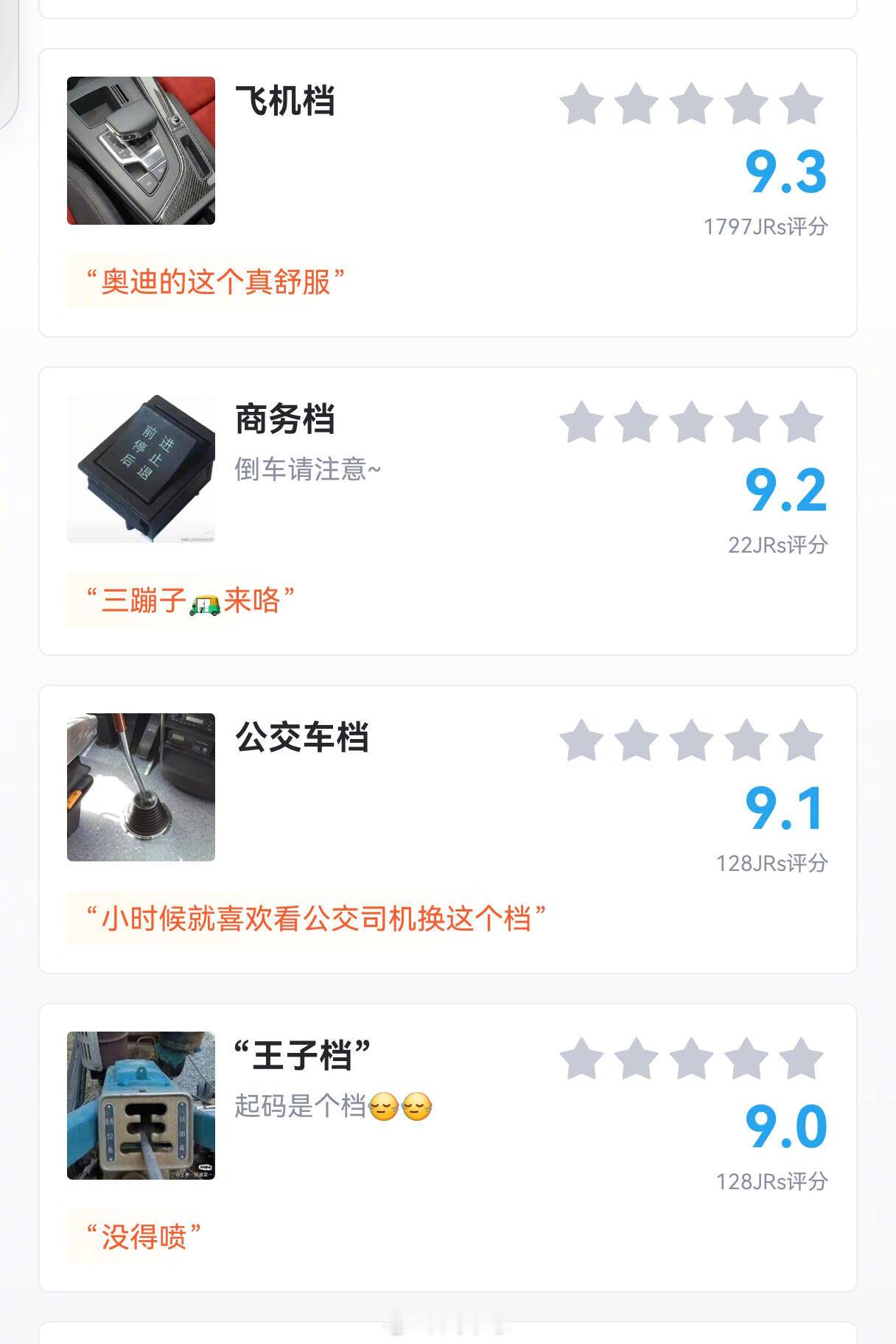Open the 公交车档 rating card
Viewport: 896px width, 1344px height.
[x=302, y=738]
